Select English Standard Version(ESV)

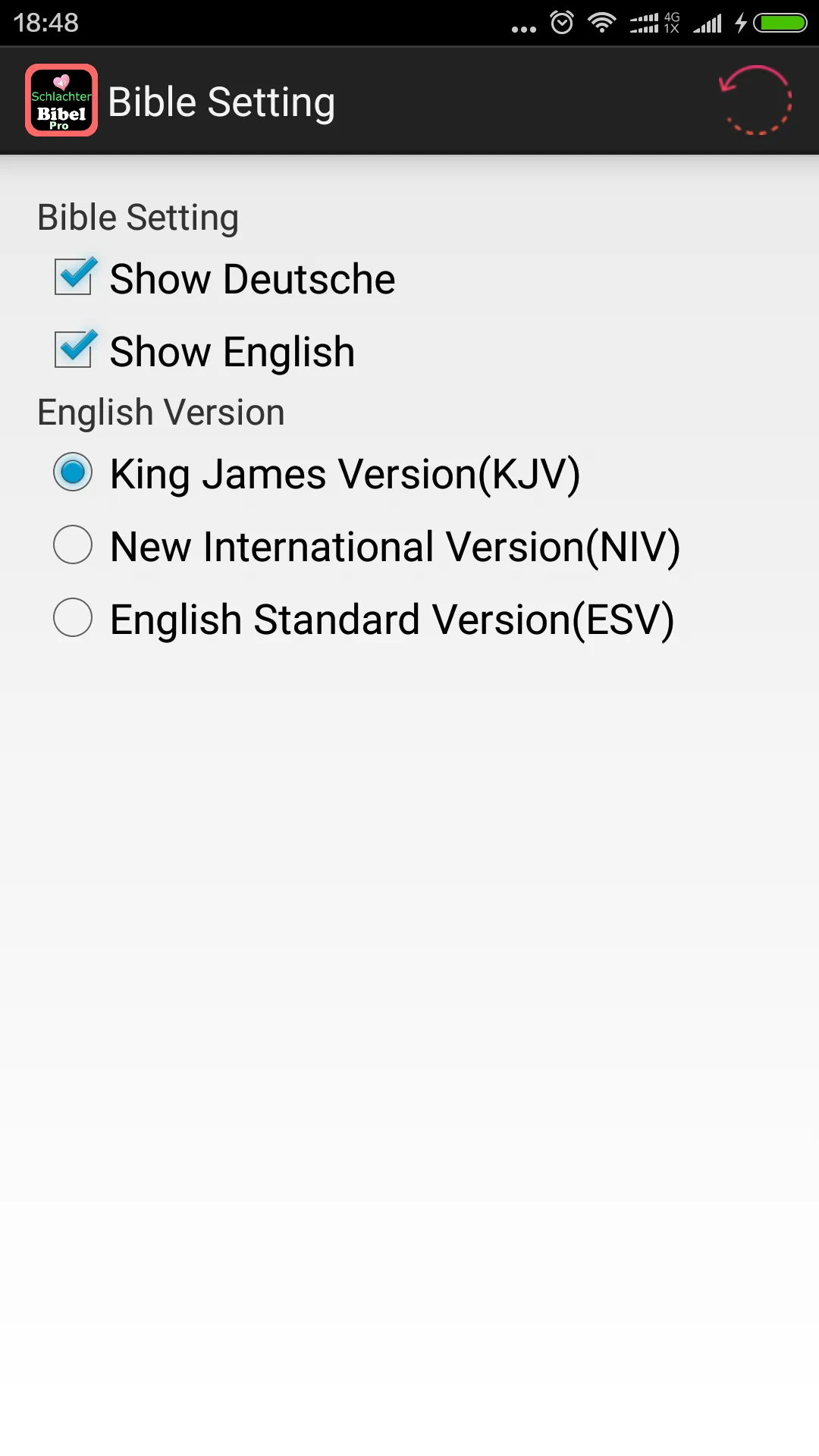click(73, 617)
